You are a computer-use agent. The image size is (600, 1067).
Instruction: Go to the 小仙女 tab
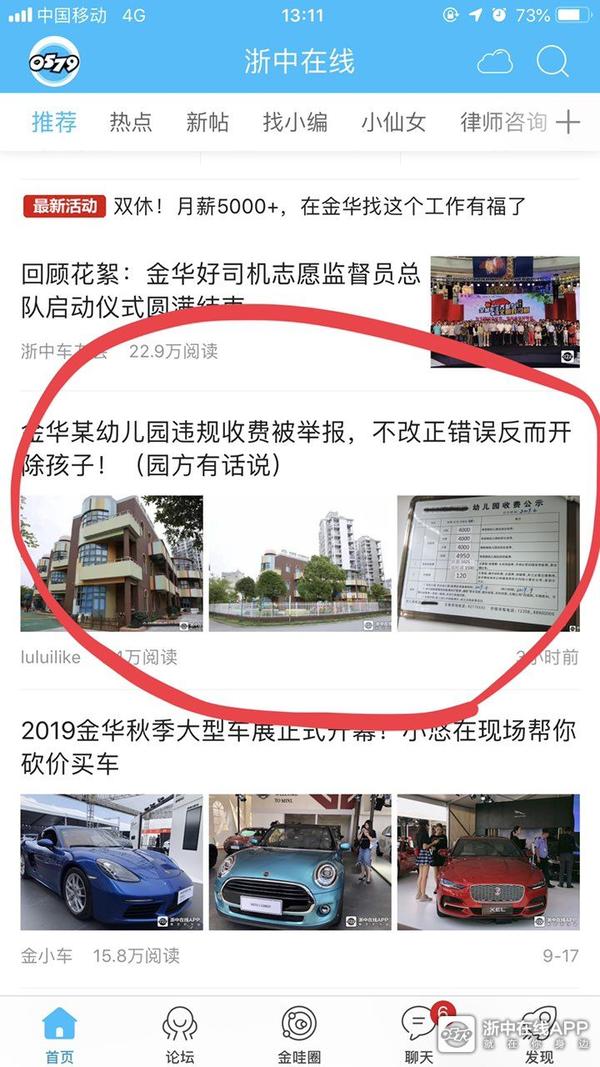(393, 123)
